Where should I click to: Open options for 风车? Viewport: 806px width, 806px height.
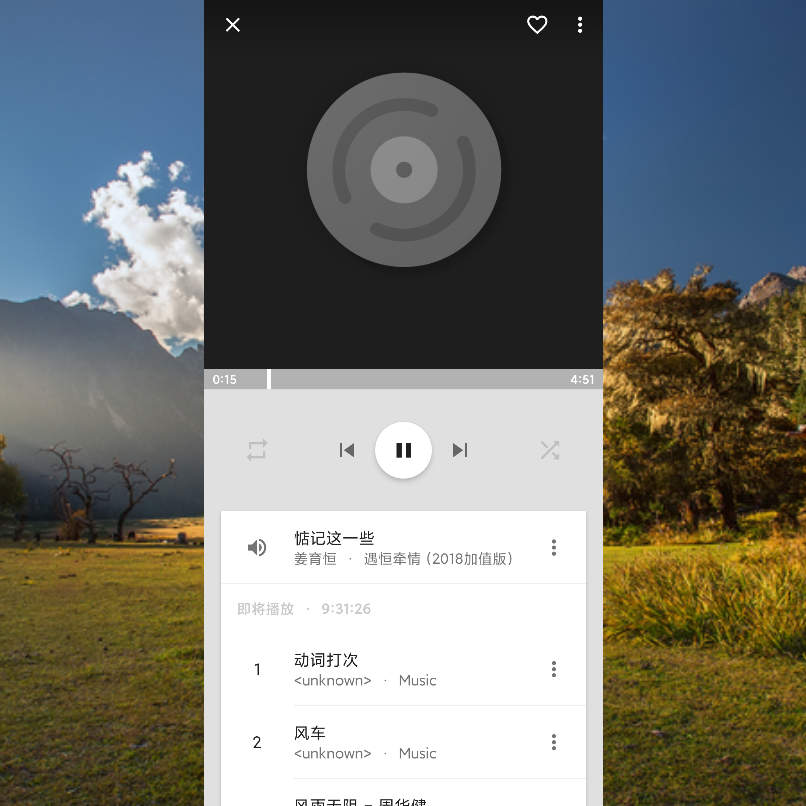pyautogui.click(x=553, y=742)
